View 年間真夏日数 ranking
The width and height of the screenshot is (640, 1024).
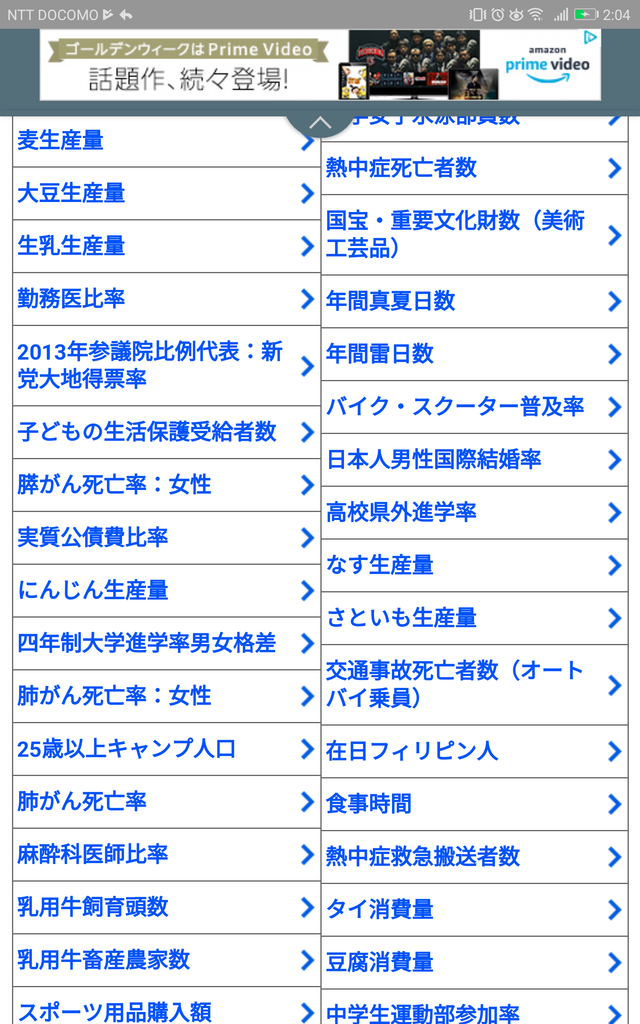pos(475,302)
